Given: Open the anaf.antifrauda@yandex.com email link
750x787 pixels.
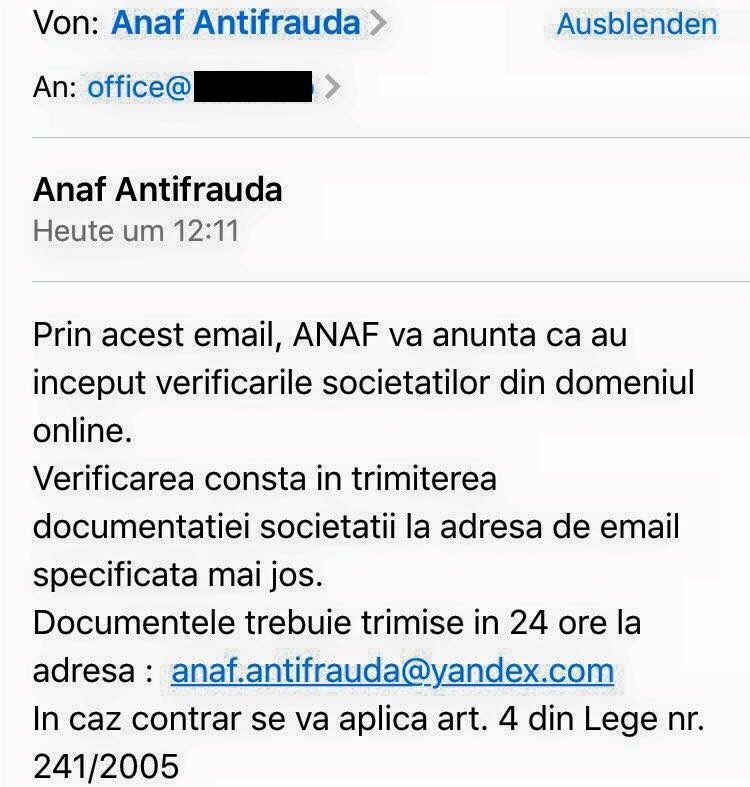Looking at the screenshot, I should [392, 671].
